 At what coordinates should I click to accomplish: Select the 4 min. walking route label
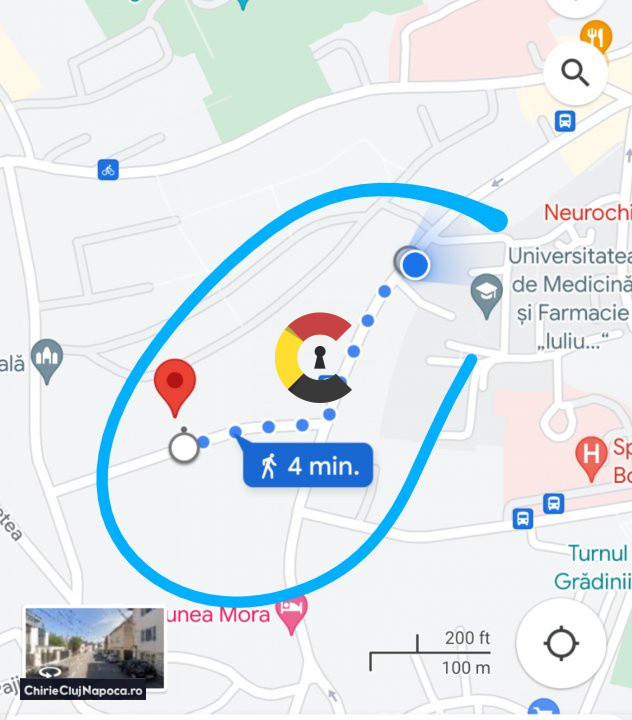click(x=308, y=466)
